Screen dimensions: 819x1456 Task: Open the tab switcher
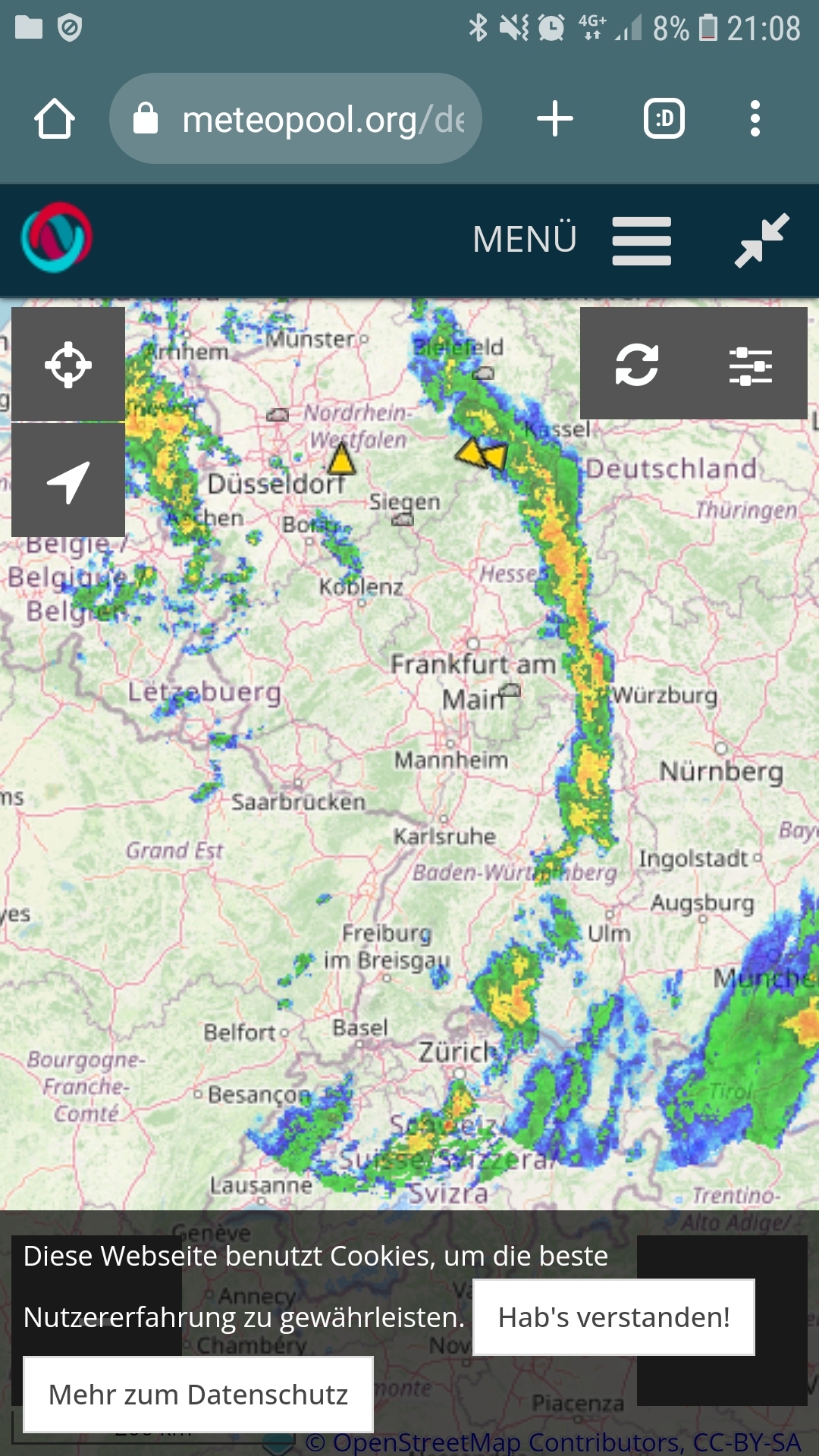click(x=664, y=119)
